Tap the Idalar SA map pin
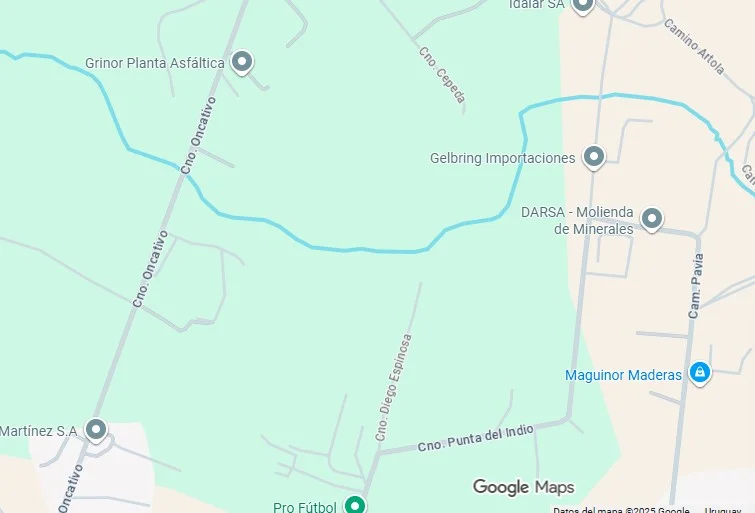The height and width of the screenshot is (513, 755). pos(583,5)
